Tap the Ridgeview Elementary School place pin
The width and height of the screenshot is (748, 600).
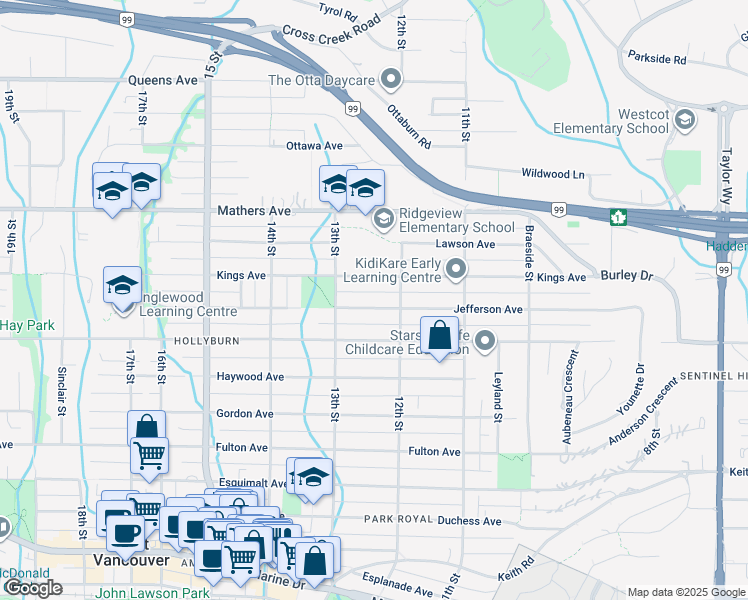click(x=382, y=218)
